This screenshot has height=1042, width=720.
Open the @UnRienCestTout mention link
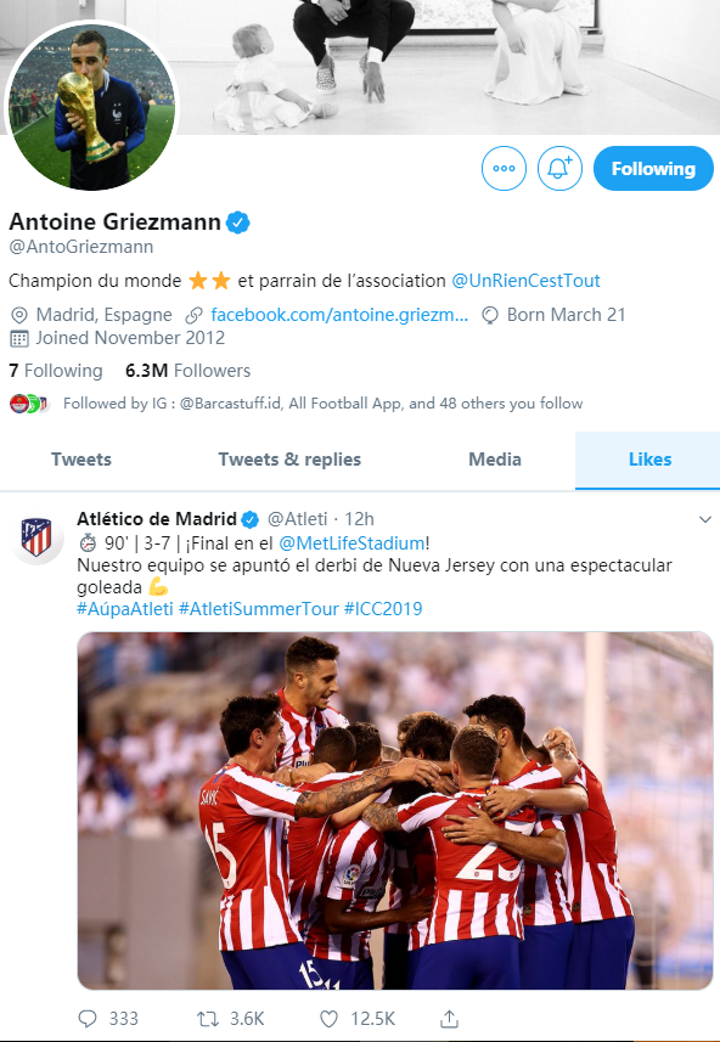pyautogui.click(x=525, y=280)
